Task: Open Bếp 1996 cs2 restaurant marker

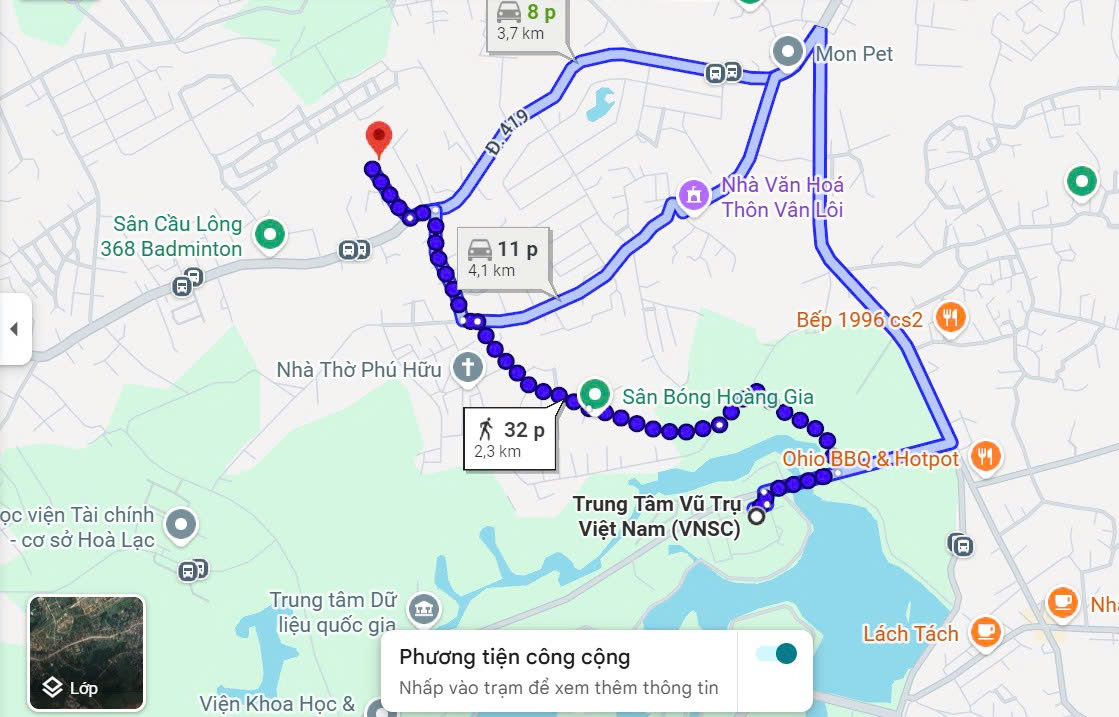Action: pos(950,319)
